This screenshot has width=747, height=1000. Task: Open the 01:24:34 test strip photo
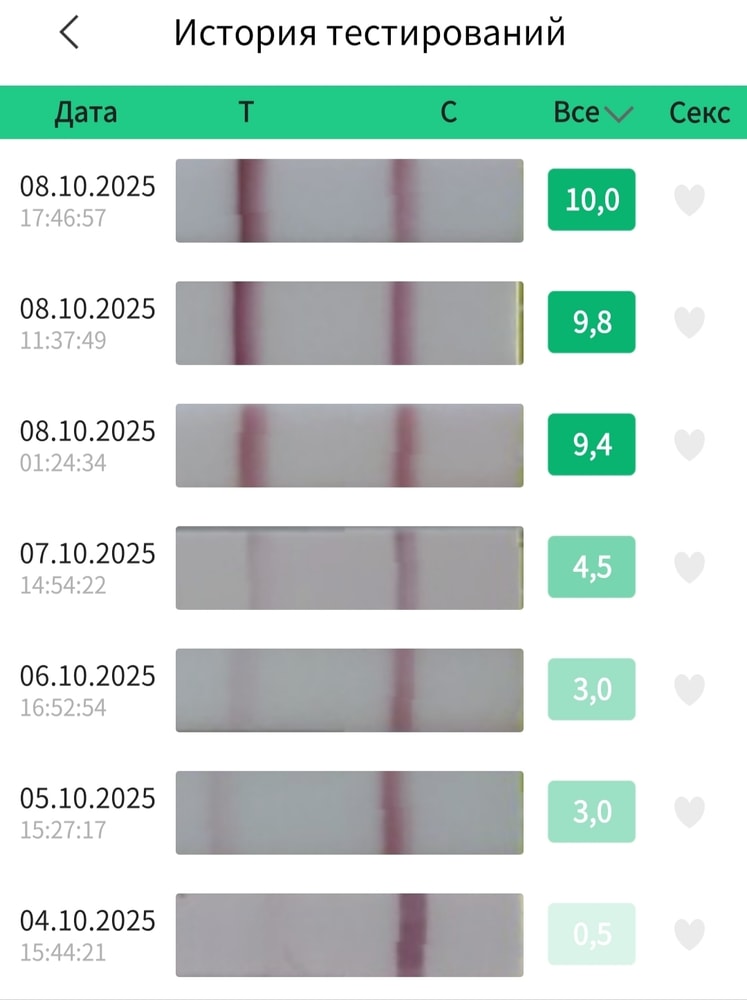349,445
